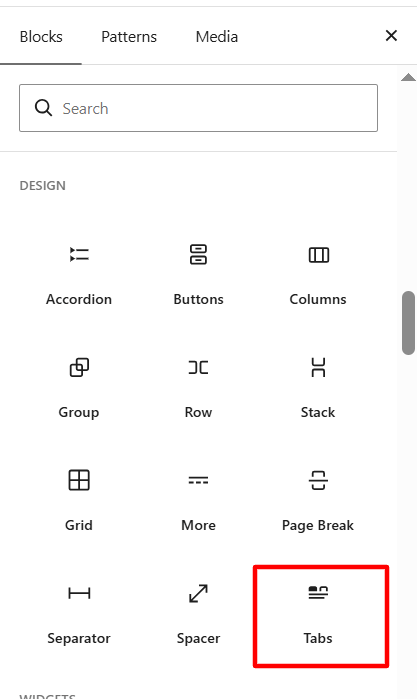The width and height of the screenshot is (417, 699).
Task: Focus the block Search field
Action: click(x=198, y=108)
